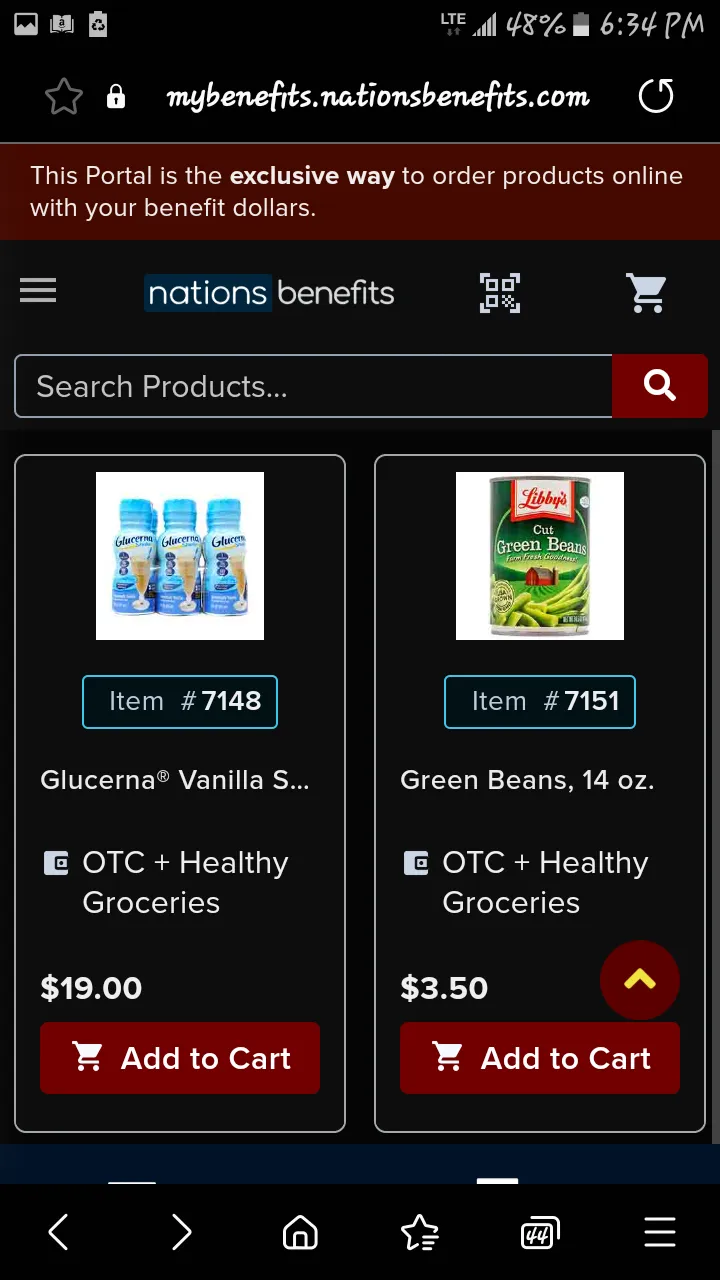Show the open browser tabs

point(540,1233)
